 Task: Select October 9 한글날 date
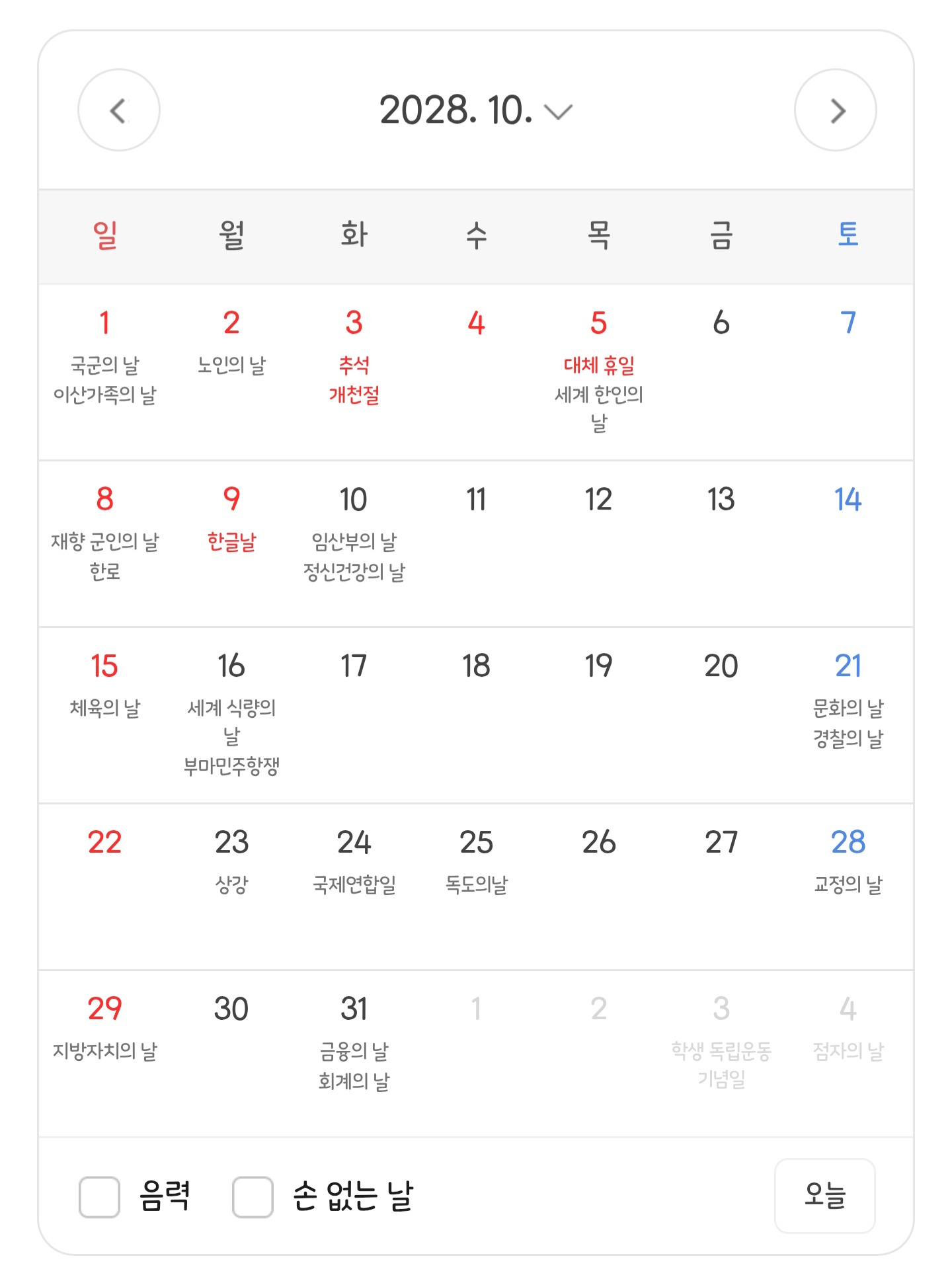coord(231,543)
